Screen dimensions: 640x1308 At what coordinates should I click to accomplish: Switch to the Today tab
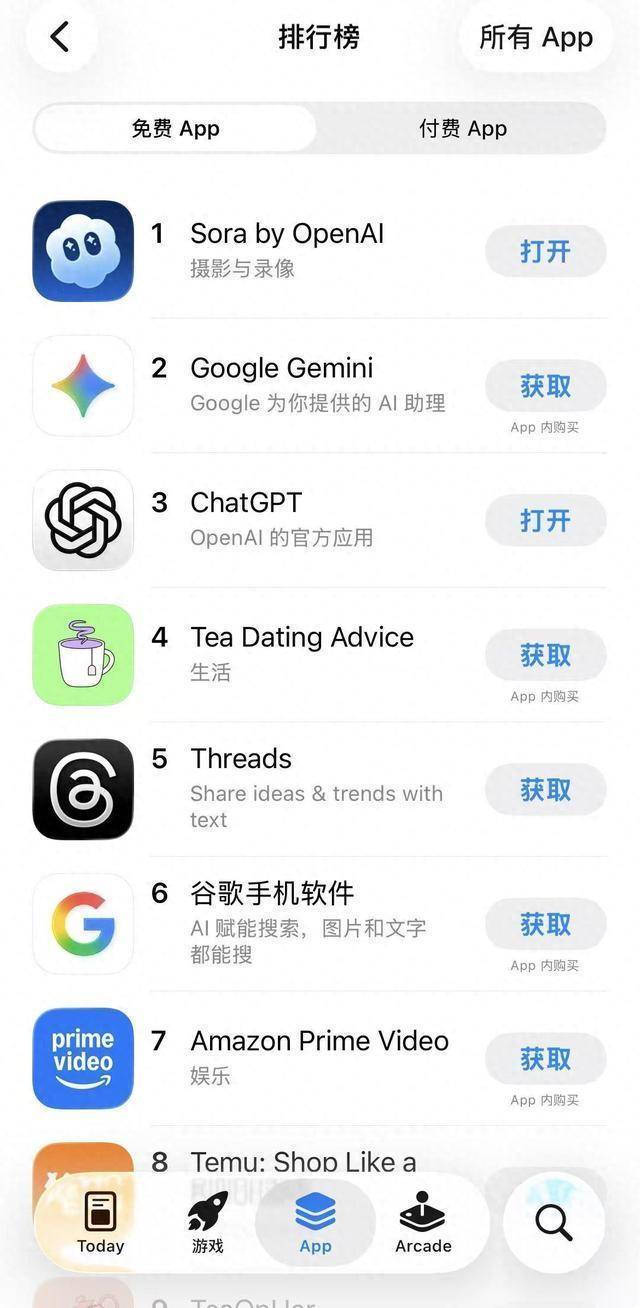click(101, 1222)
